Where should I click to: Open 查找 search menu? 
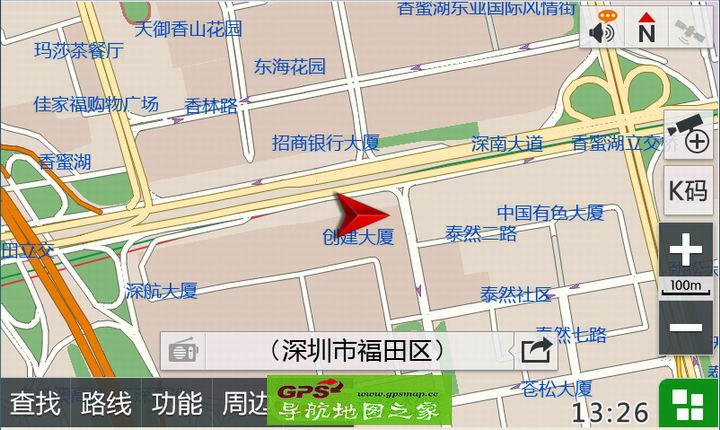point(35,404)
